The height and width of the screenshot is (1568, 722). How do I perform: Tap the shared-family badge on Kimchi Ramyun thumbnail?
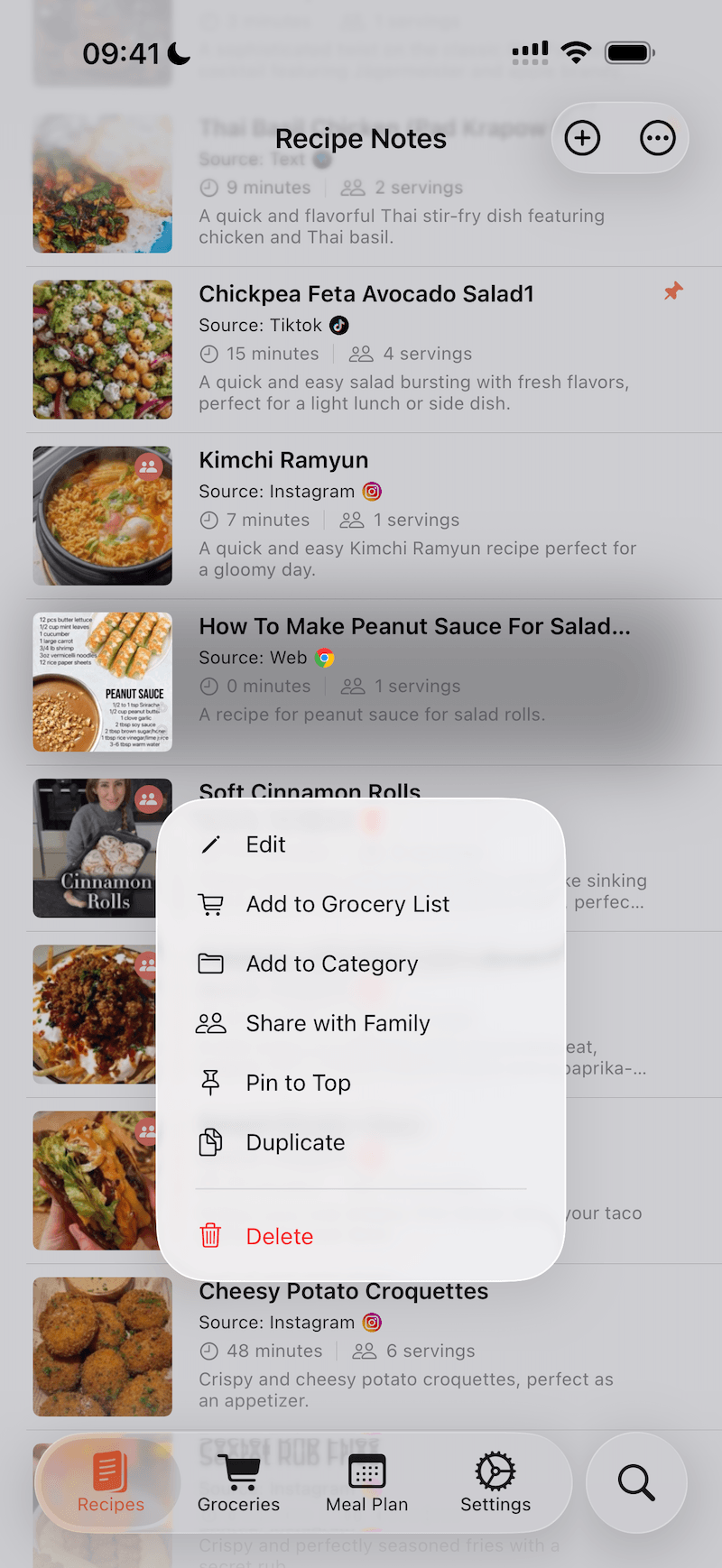(x=147, y=467)
